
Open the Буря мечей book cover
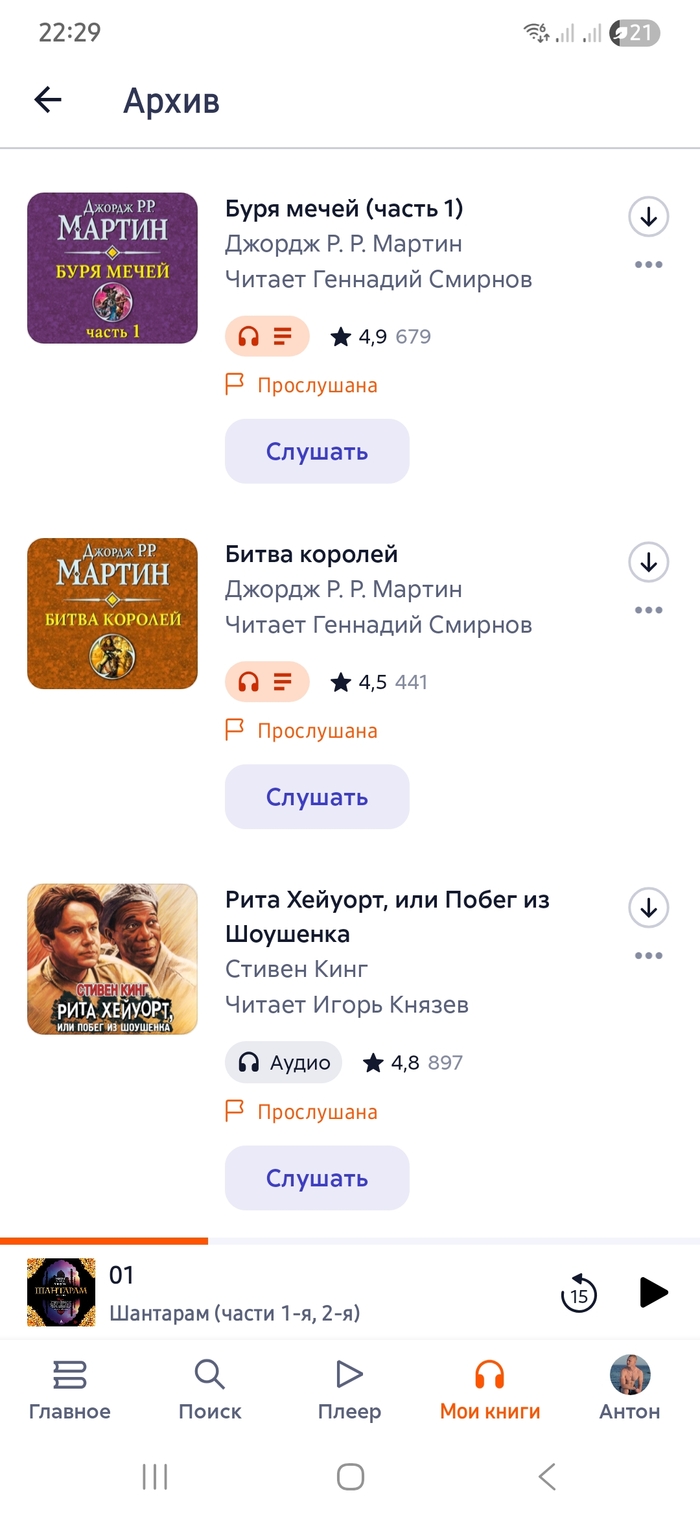112,268
